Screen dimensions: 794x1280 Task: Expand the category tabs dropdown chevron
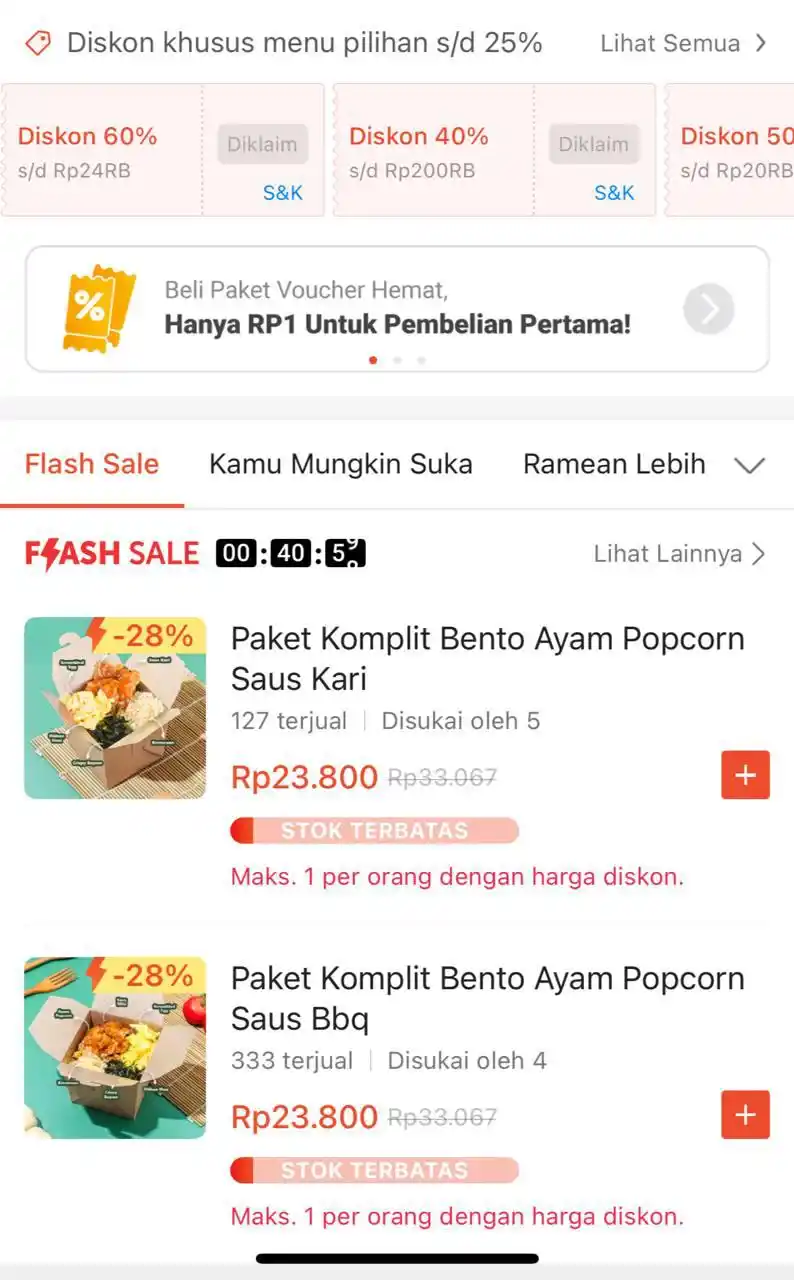coord(749,465)
